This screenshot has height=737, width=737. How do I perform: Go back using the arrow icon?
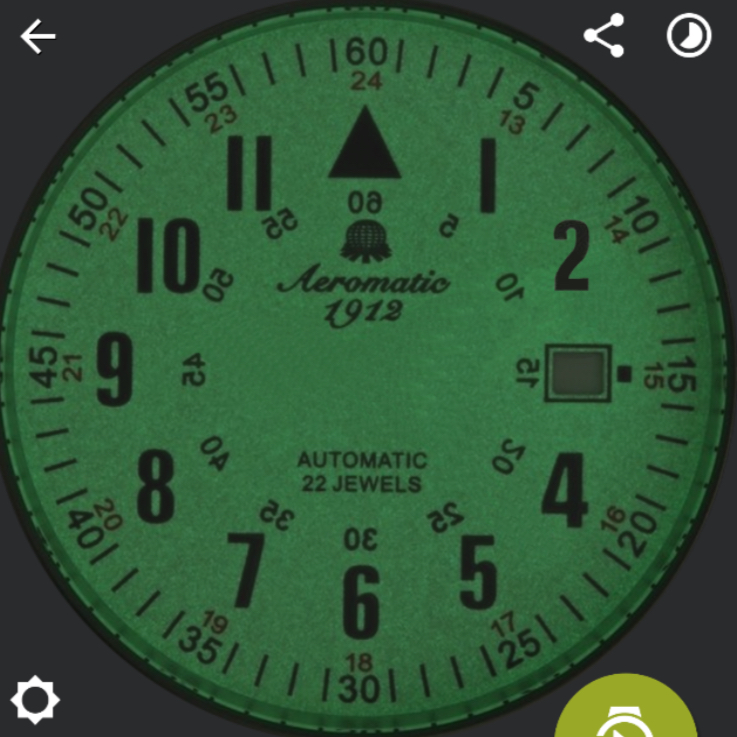(x=38, y=37)
